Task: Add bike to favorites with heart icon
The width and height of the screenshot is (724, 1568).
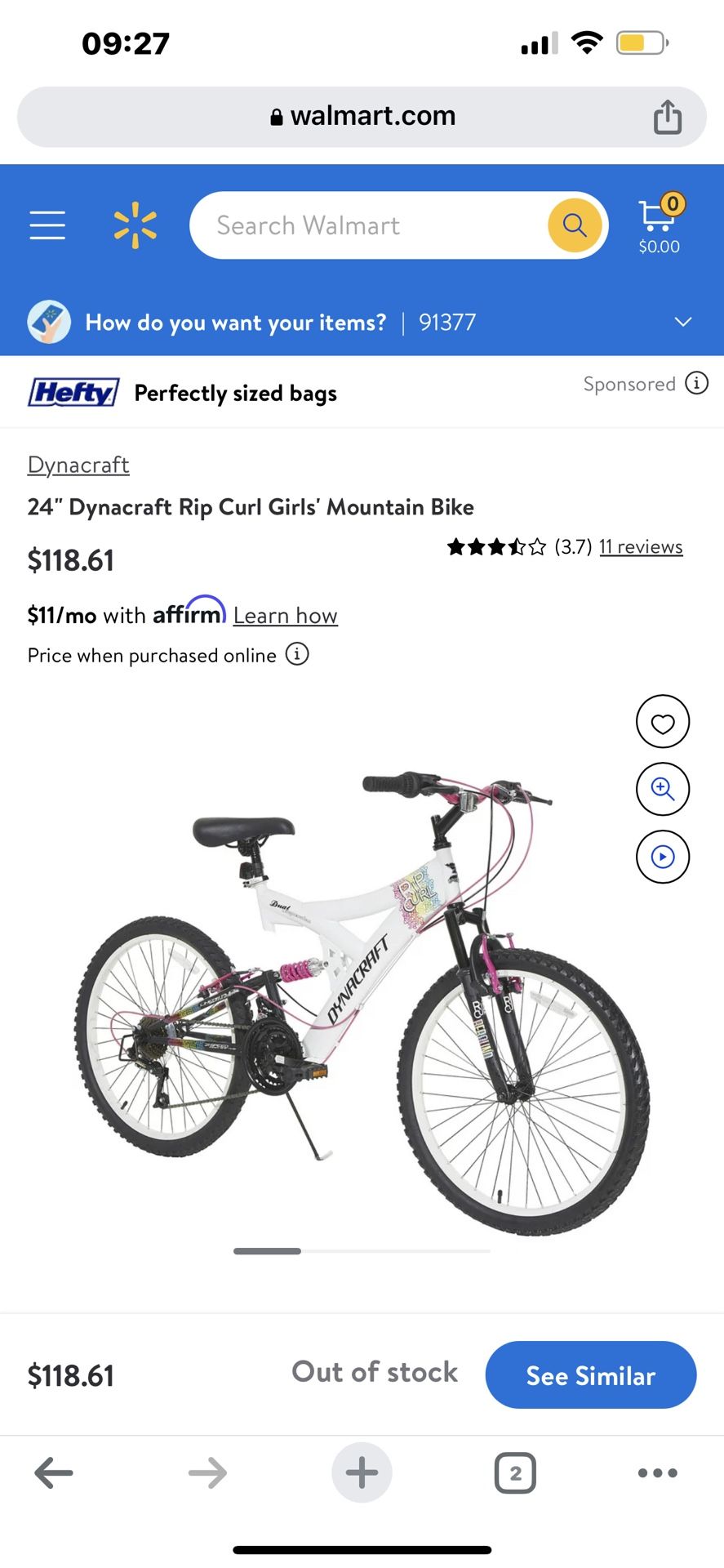Action: tap(663, 721)
